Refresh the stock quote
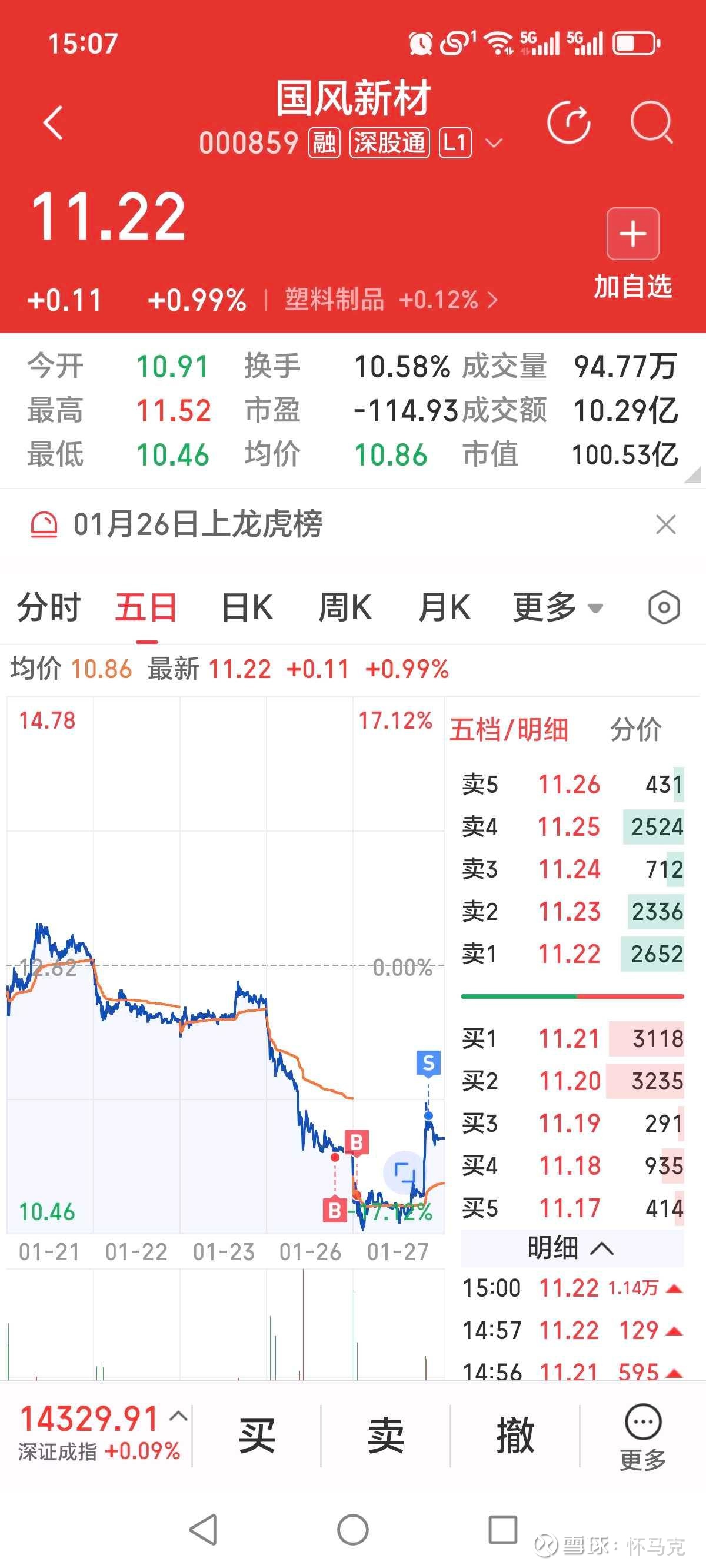 pos(568,123)
